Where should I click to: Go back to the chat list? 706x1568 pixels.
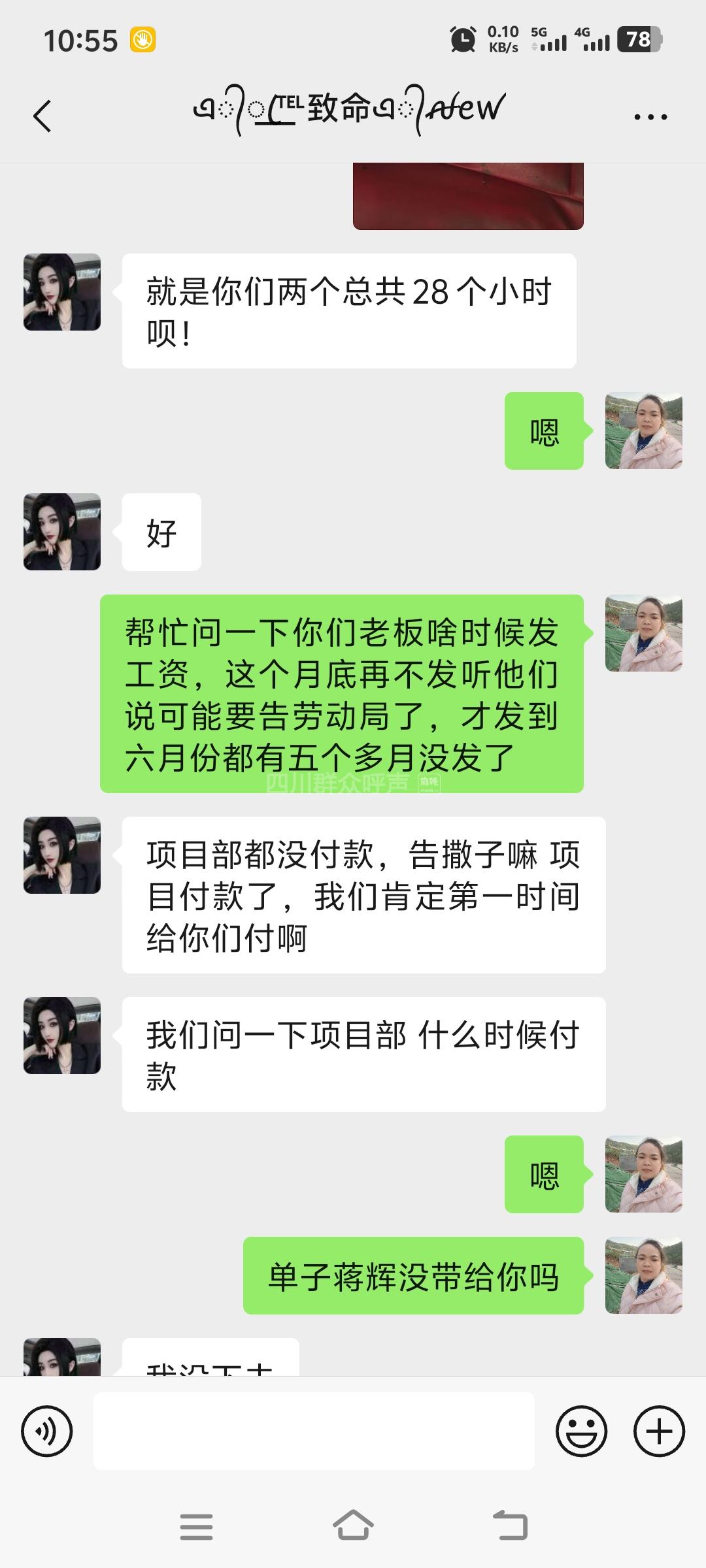[42, 117]
